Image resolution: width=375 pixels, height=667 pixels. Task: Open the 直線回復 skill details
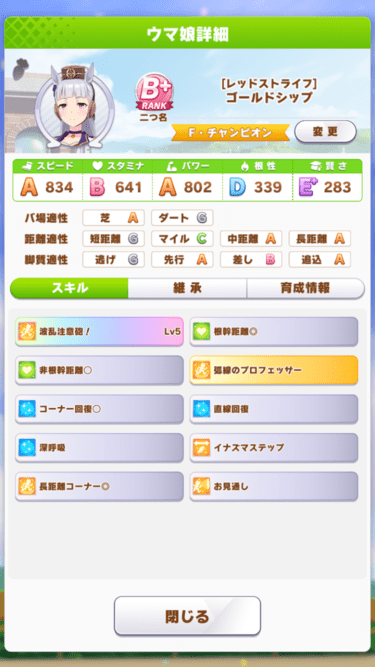click(x=274, y=409)
